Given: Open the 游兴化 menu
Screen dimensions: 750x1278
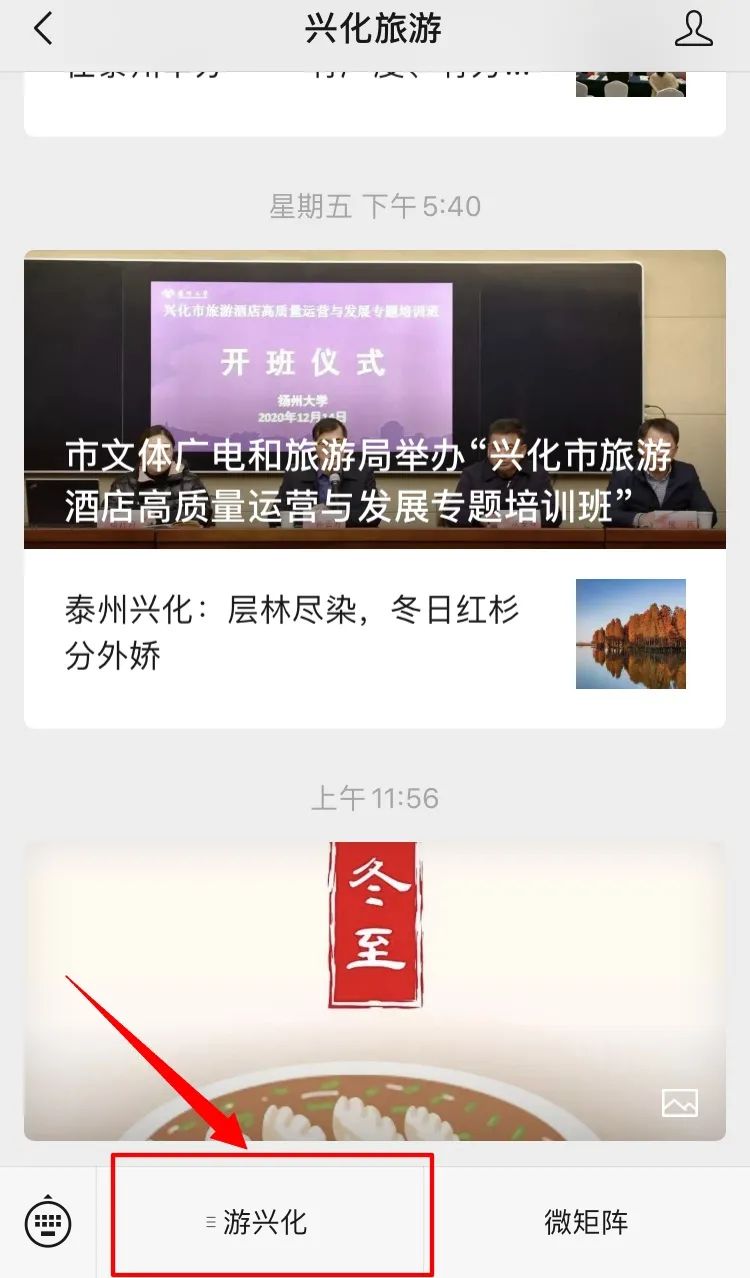Looking at the screenshot, I should point(265,1222).
